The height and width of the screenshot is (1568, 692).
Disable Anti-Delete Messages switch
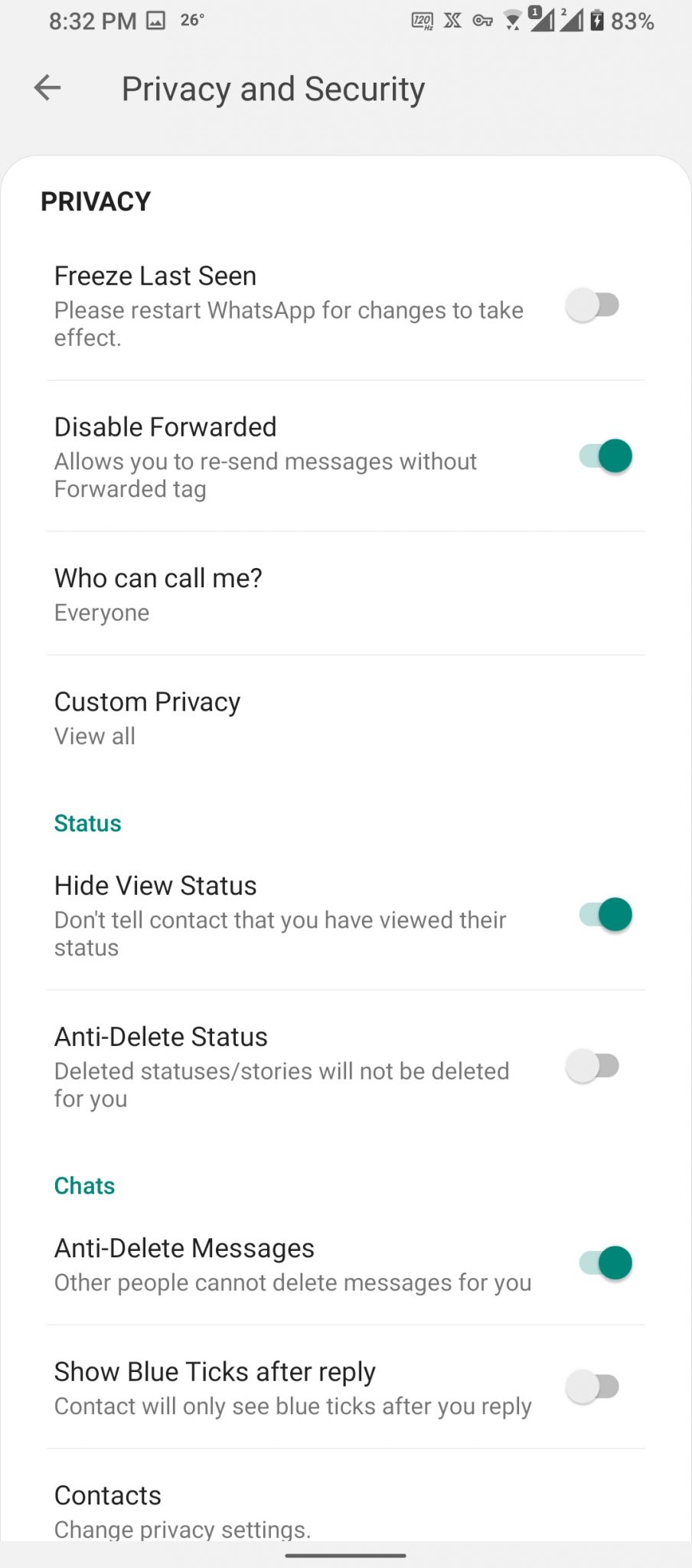pyautogui.click(x=605, y=1263)
